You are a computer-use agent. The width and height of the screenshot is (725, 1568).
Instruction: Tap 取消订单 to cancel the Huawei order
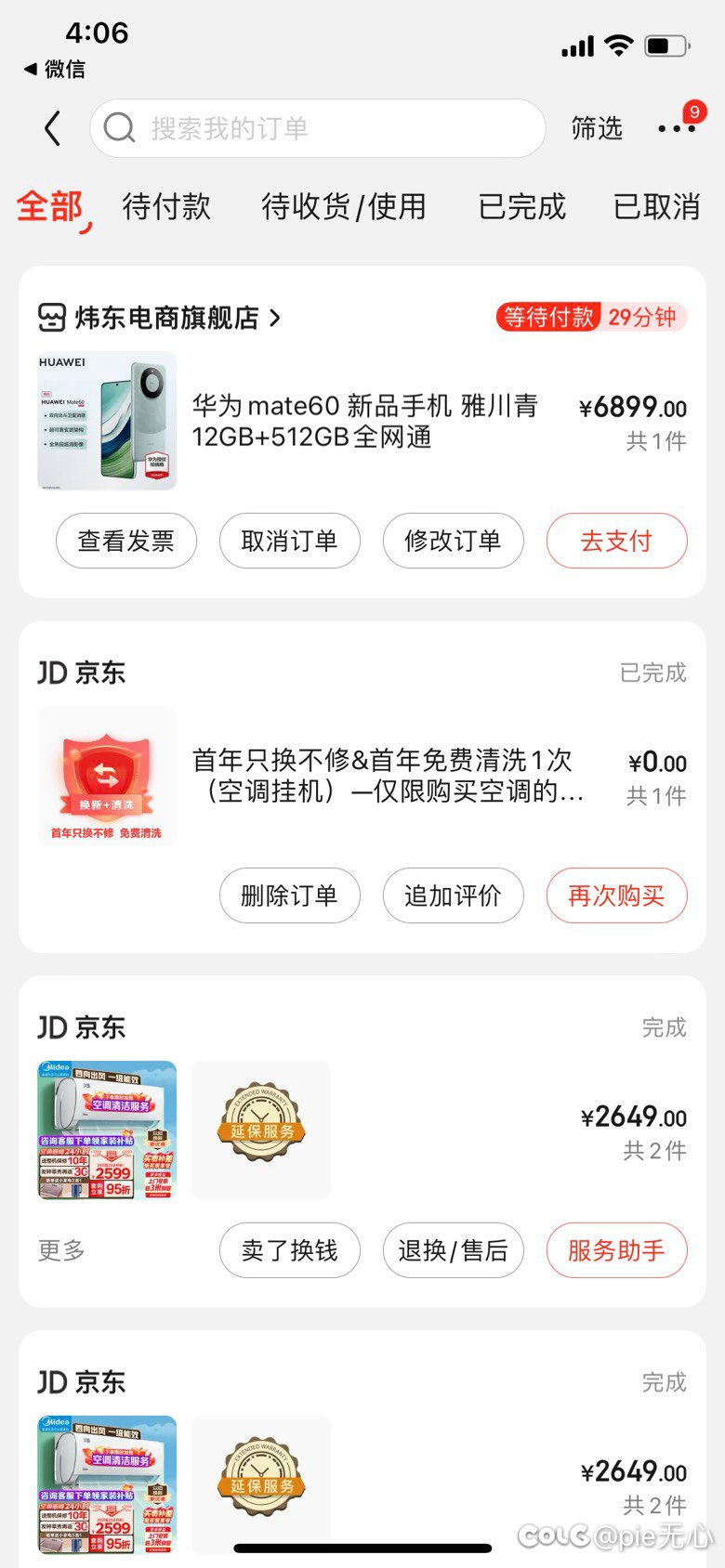pos(289,541)
